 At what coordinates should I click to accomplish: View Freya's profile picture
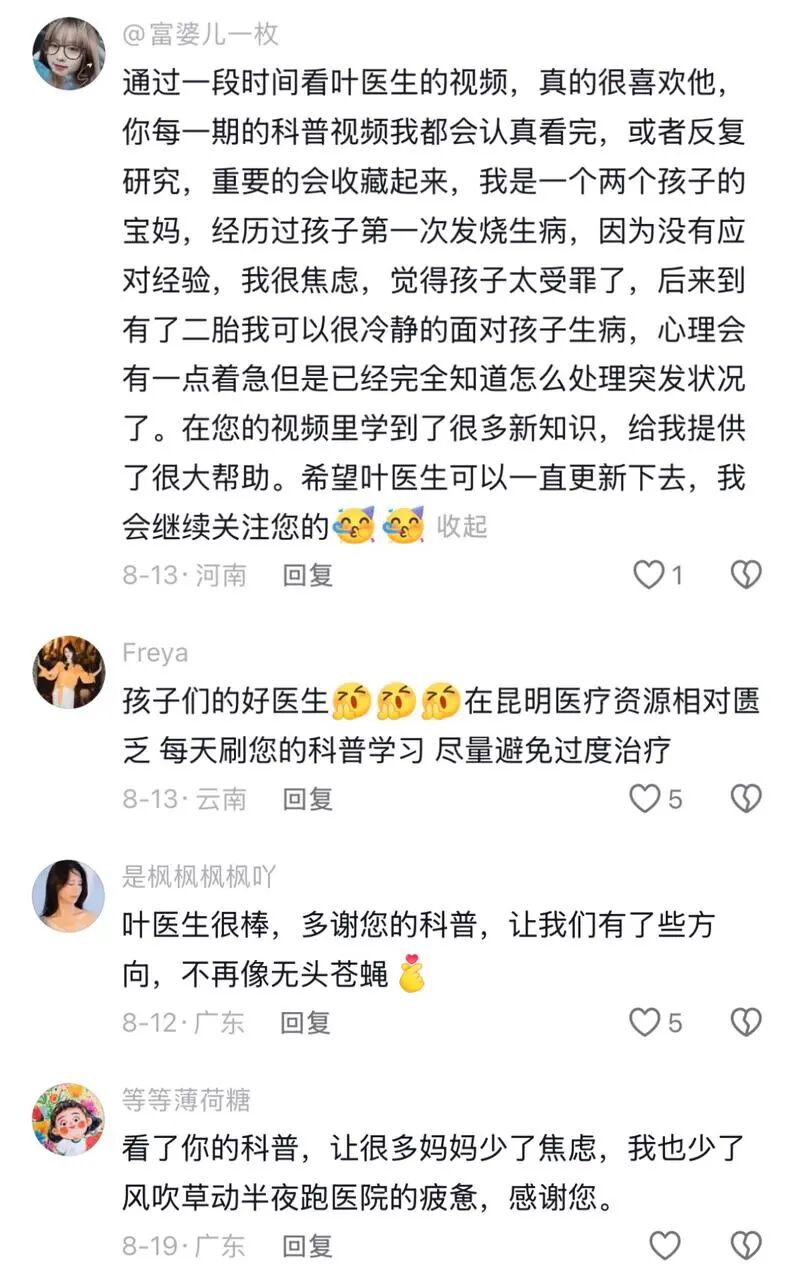(x=69, y=672)
